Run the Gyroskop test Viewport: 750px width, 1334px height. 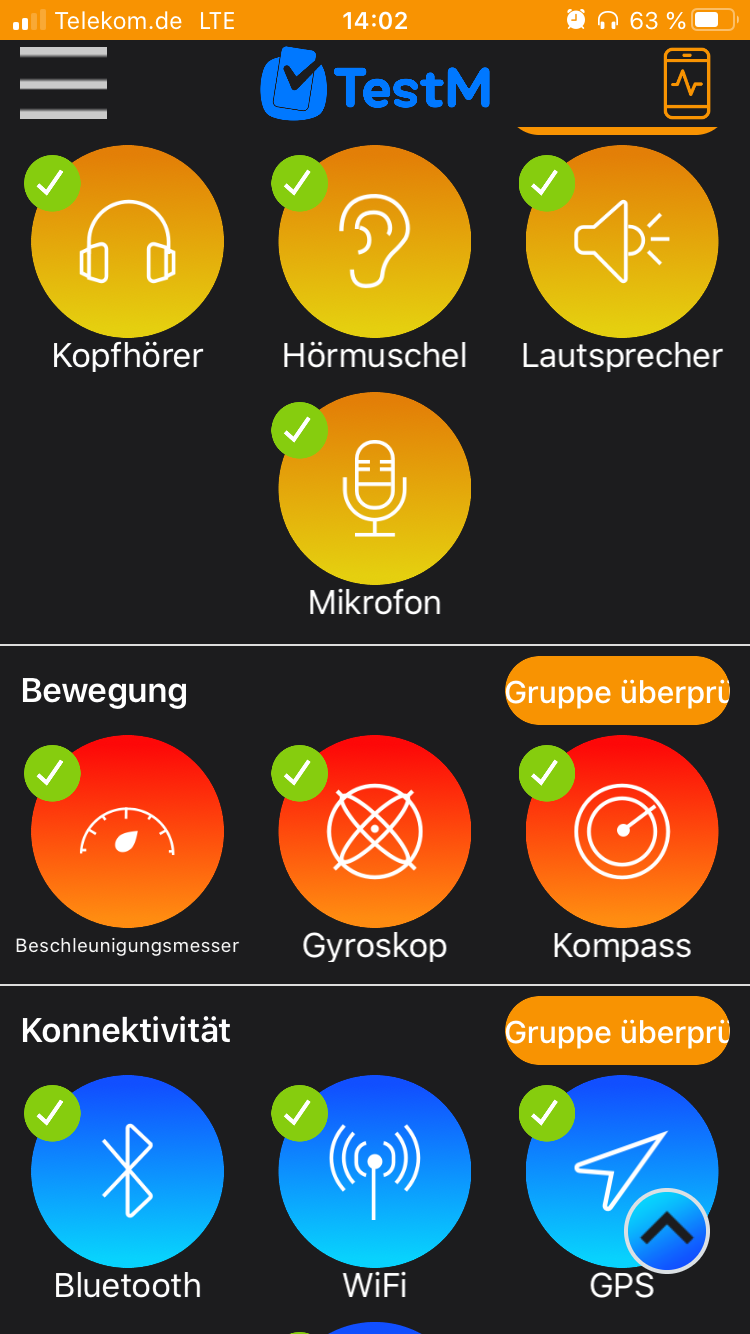click(x=374, y=832)
